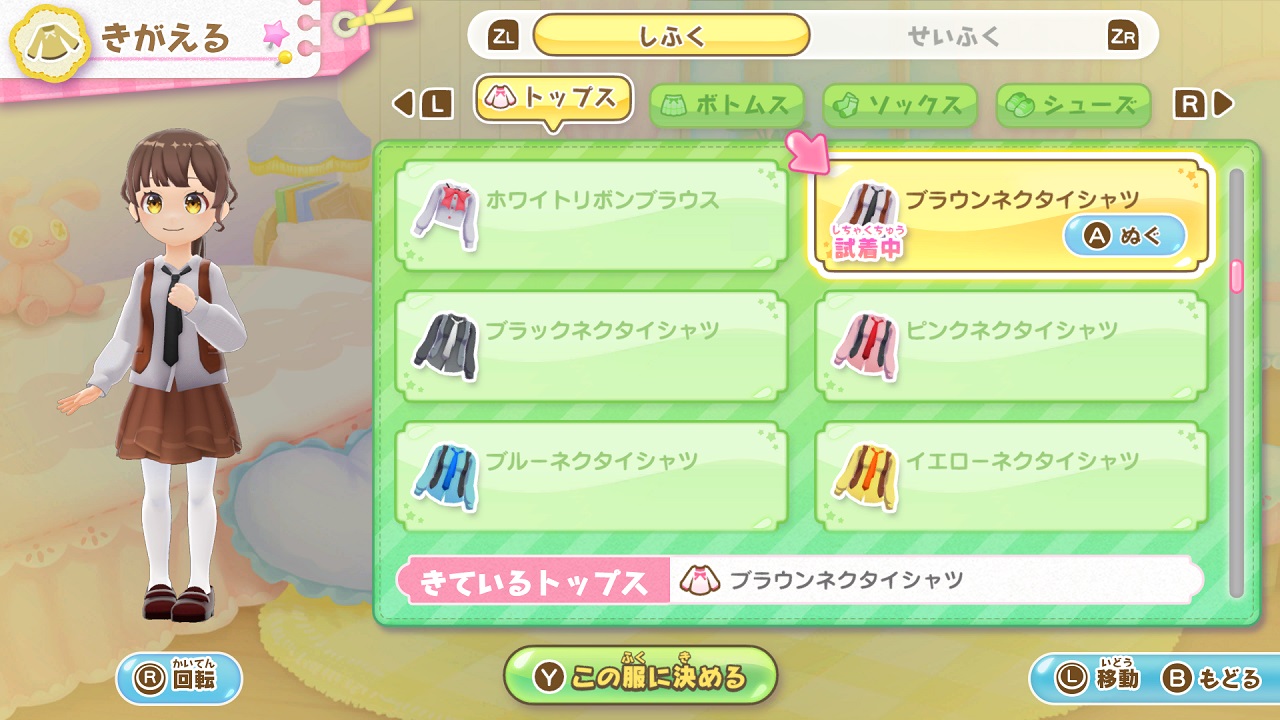Tap ぬぐ to take off ブラウンネクタイシャツ

(1124, 236)
